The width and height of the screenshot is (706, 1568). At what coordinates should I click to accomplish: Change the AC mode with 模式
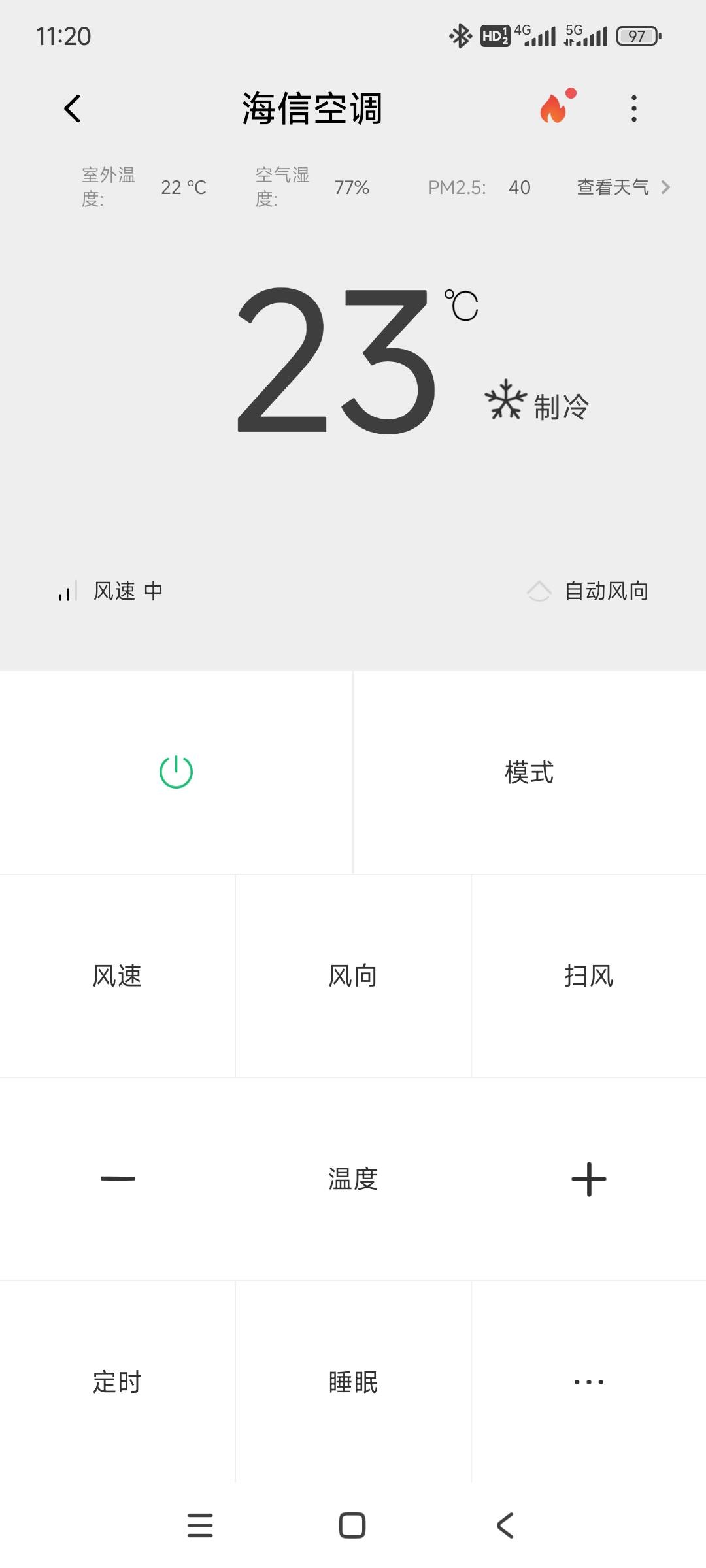pos(529,772)
